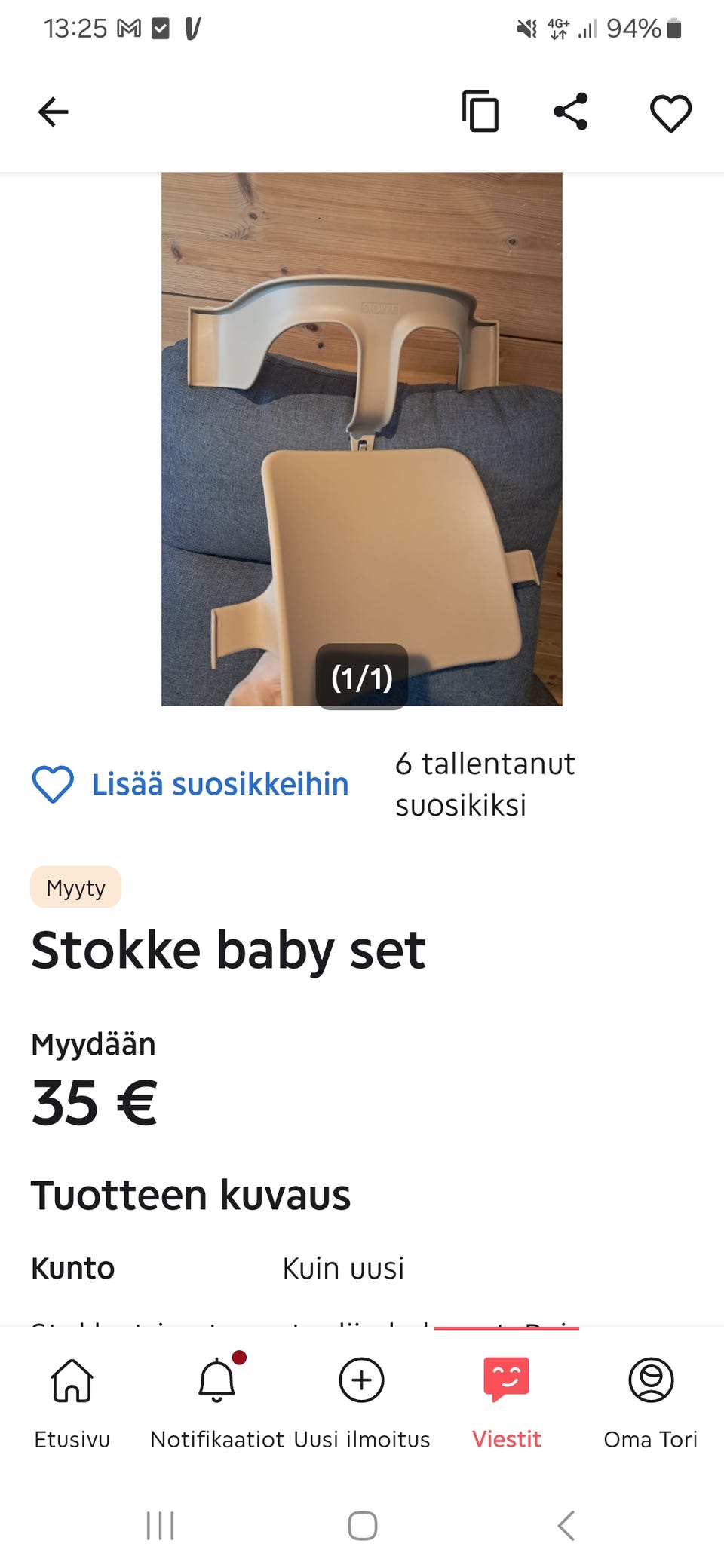This screenshot has width=724, height=1568.
Task: Open the Notifikaatiot tab
Action: [x=216, y=1404]
